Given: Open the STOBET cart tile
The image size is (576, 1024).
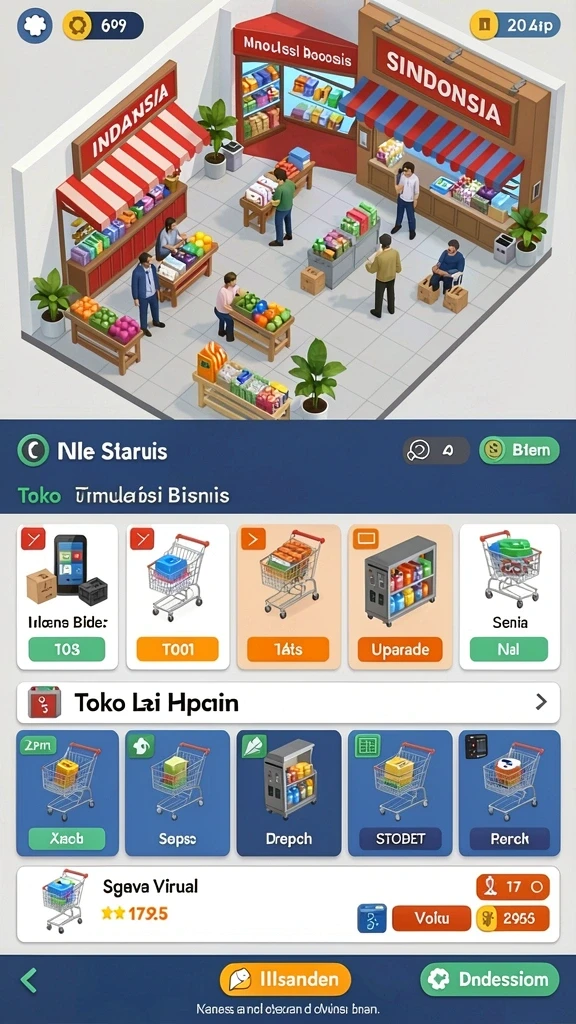Looking at the screenshot, I should point(400,793).
